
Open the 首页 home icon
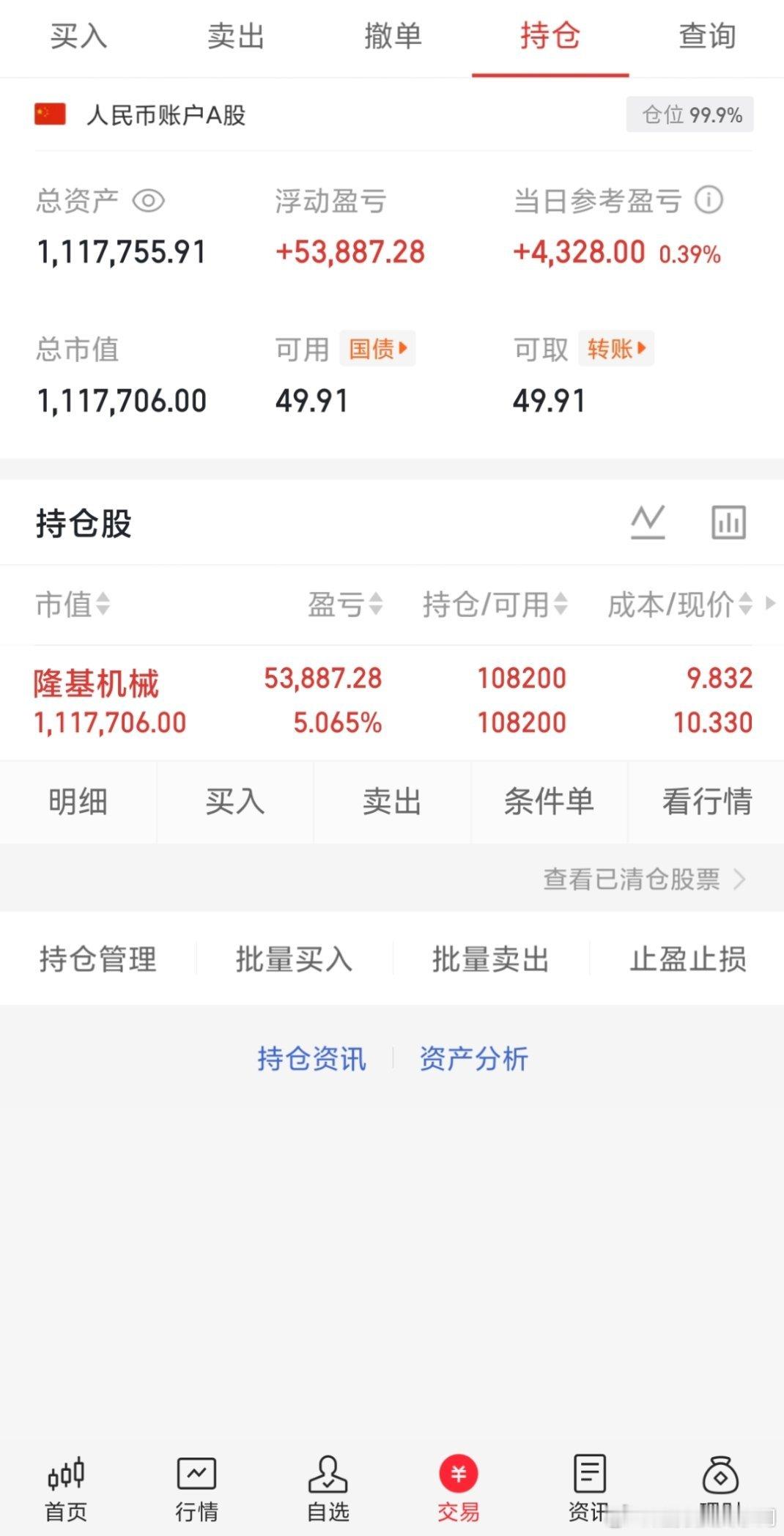(x=66, y=1484)
